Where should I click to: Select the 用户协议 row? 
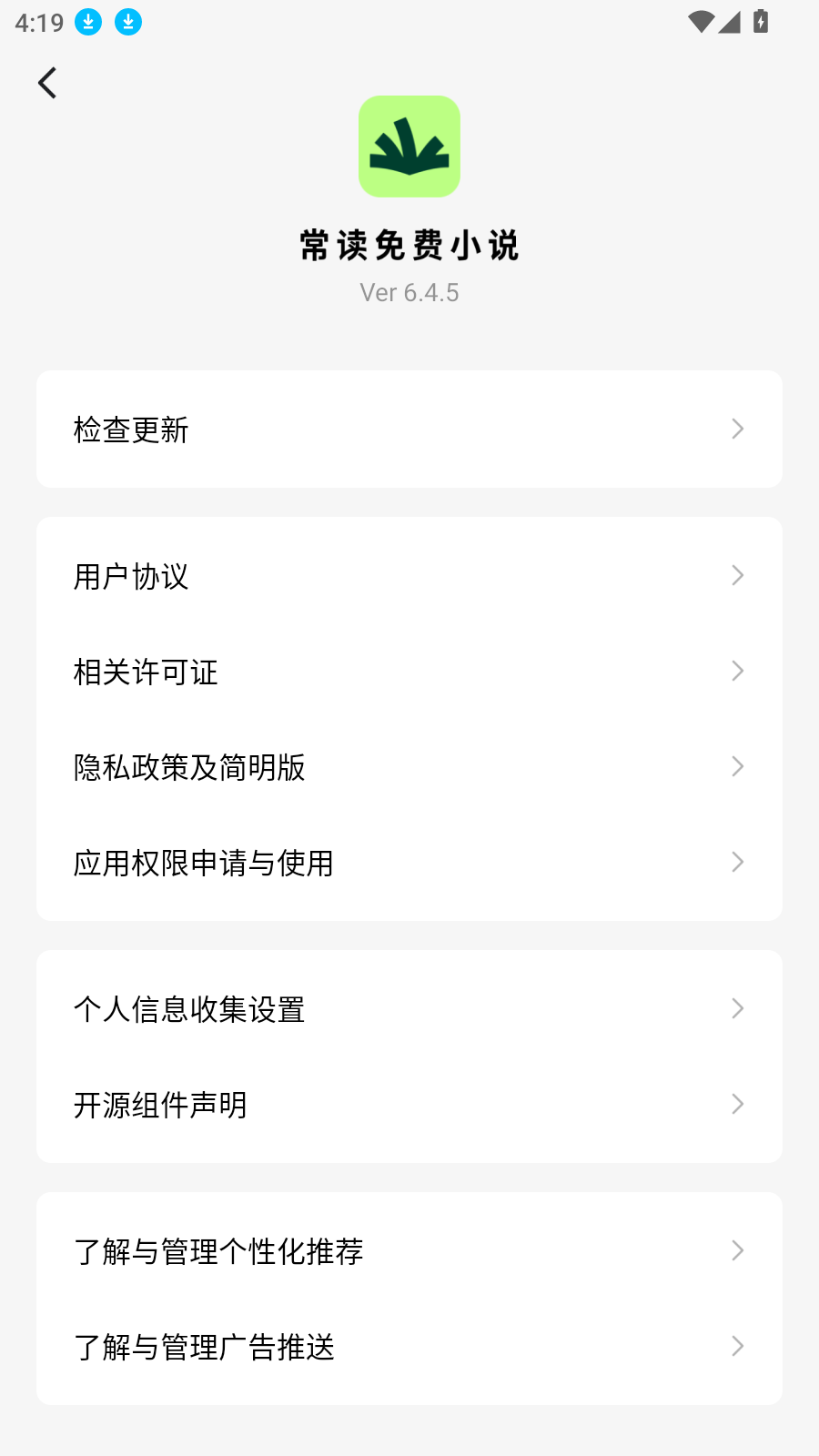(131, 575)
